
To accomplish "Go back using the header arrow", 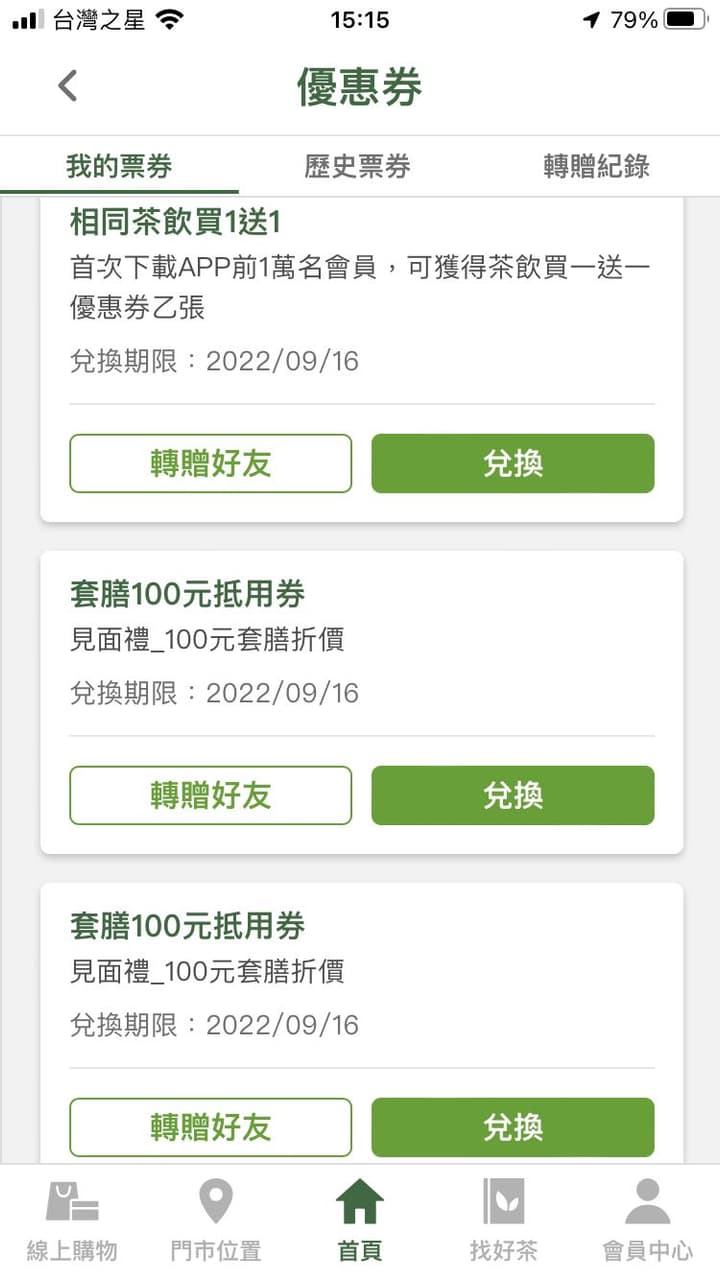I will point(67,86).
